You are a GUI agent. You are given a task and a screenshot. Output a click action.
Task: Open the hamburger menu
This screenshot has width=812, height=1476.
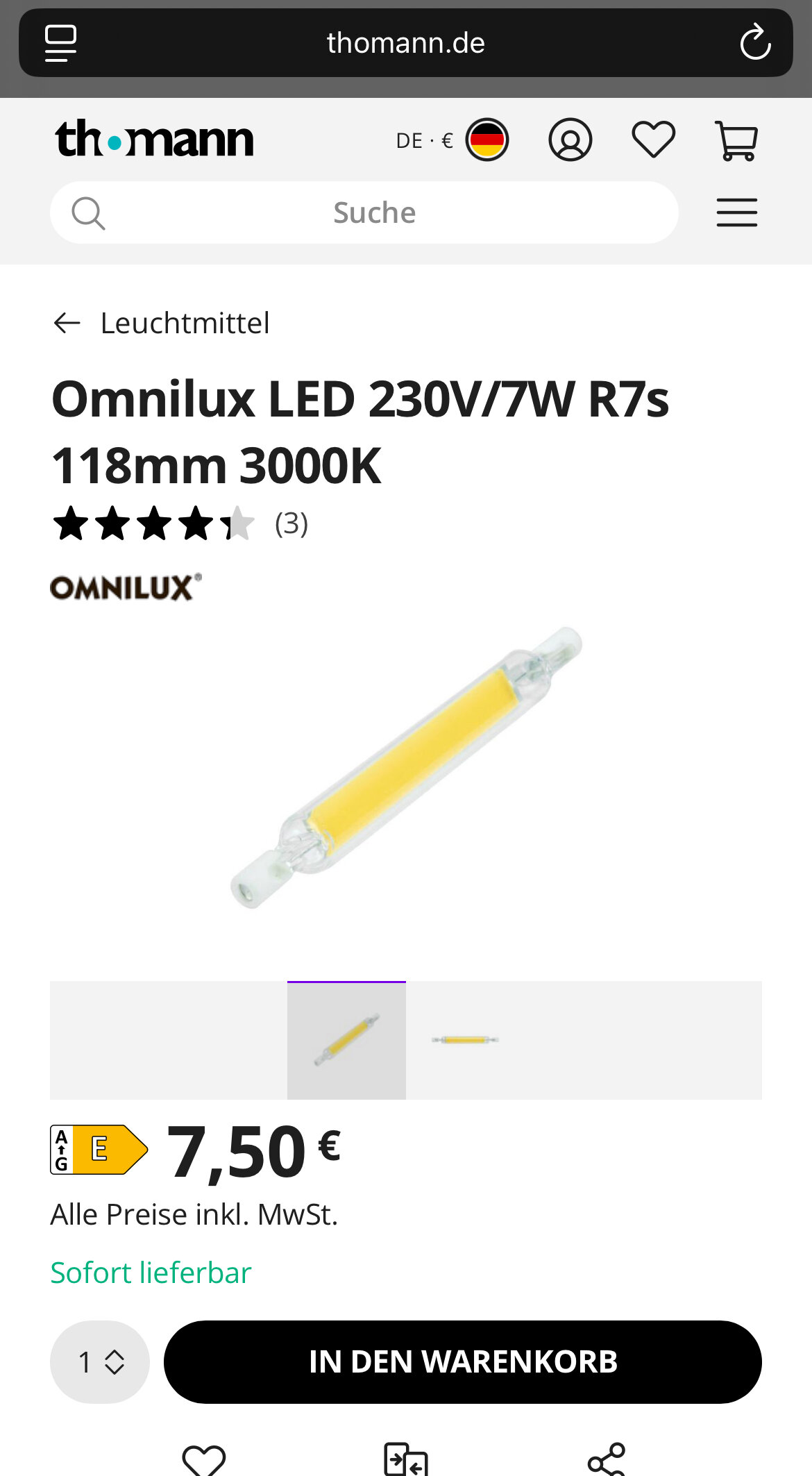[736, 212]
